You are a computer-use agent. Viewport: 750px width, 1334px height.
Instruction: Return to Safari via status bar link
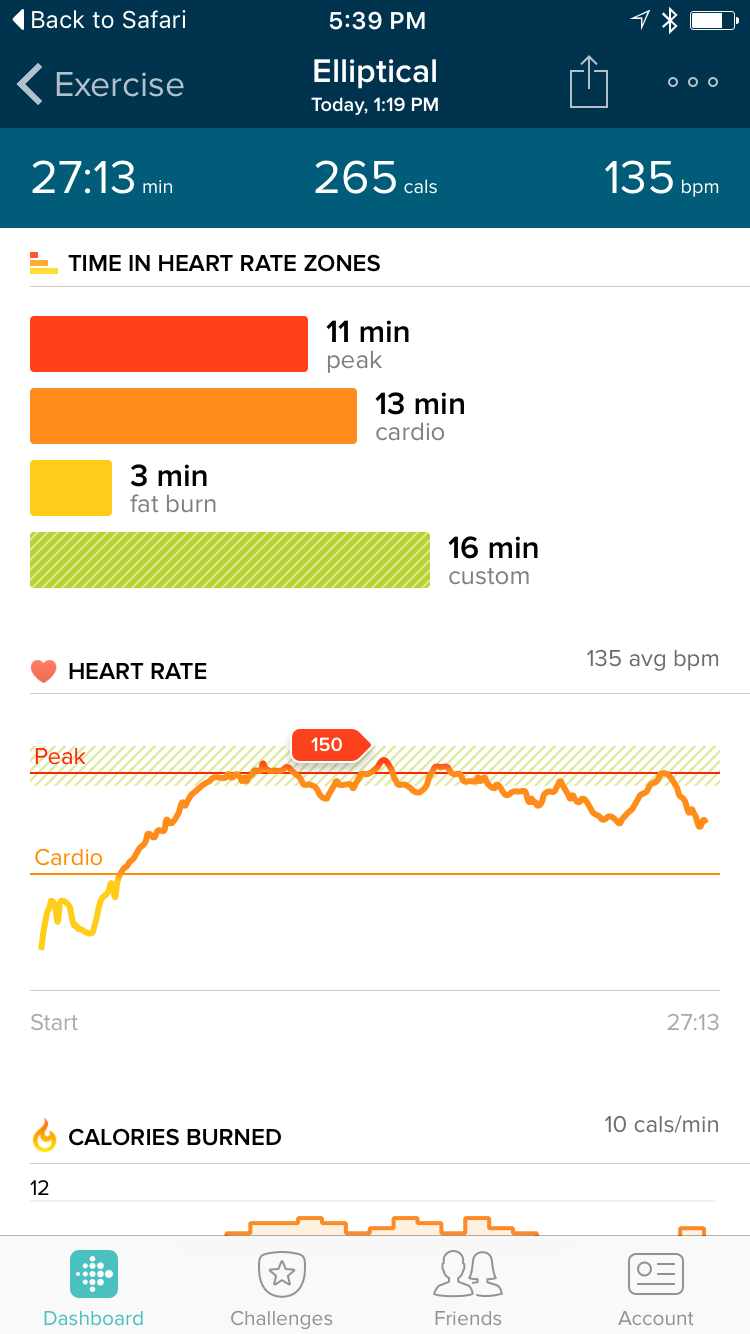click(x=98, y=20)
